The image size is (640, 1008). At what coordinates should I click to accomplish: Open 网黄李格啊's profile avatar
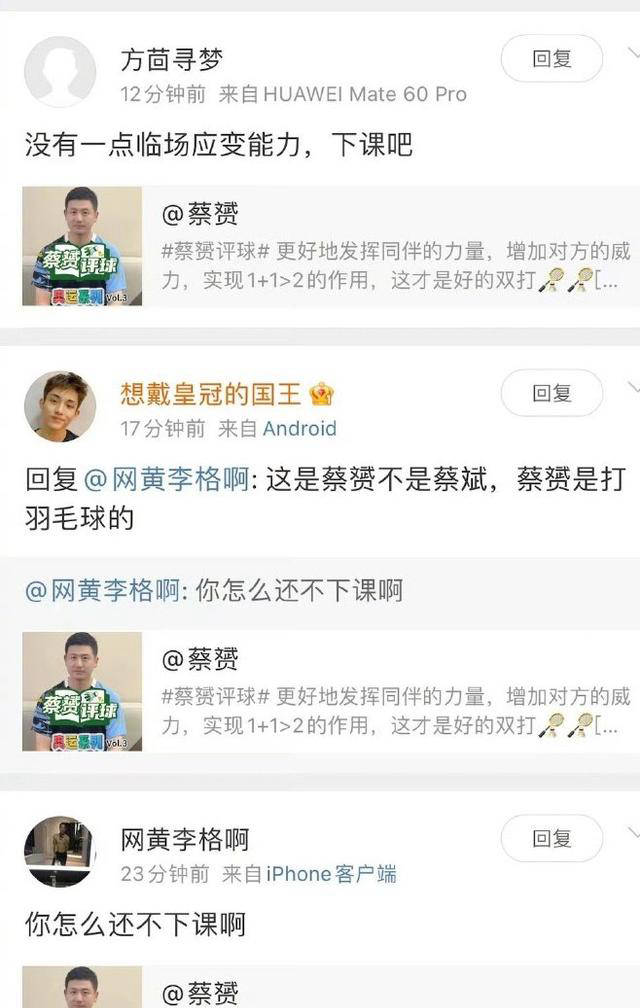(x=60, y=851)
